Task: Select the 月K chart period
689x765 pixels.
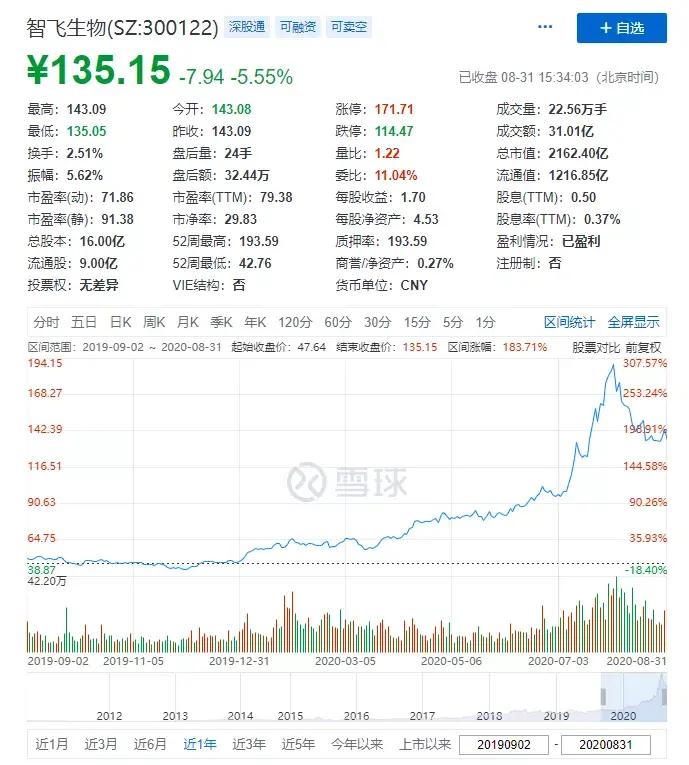Action: (x=187, y=322)
